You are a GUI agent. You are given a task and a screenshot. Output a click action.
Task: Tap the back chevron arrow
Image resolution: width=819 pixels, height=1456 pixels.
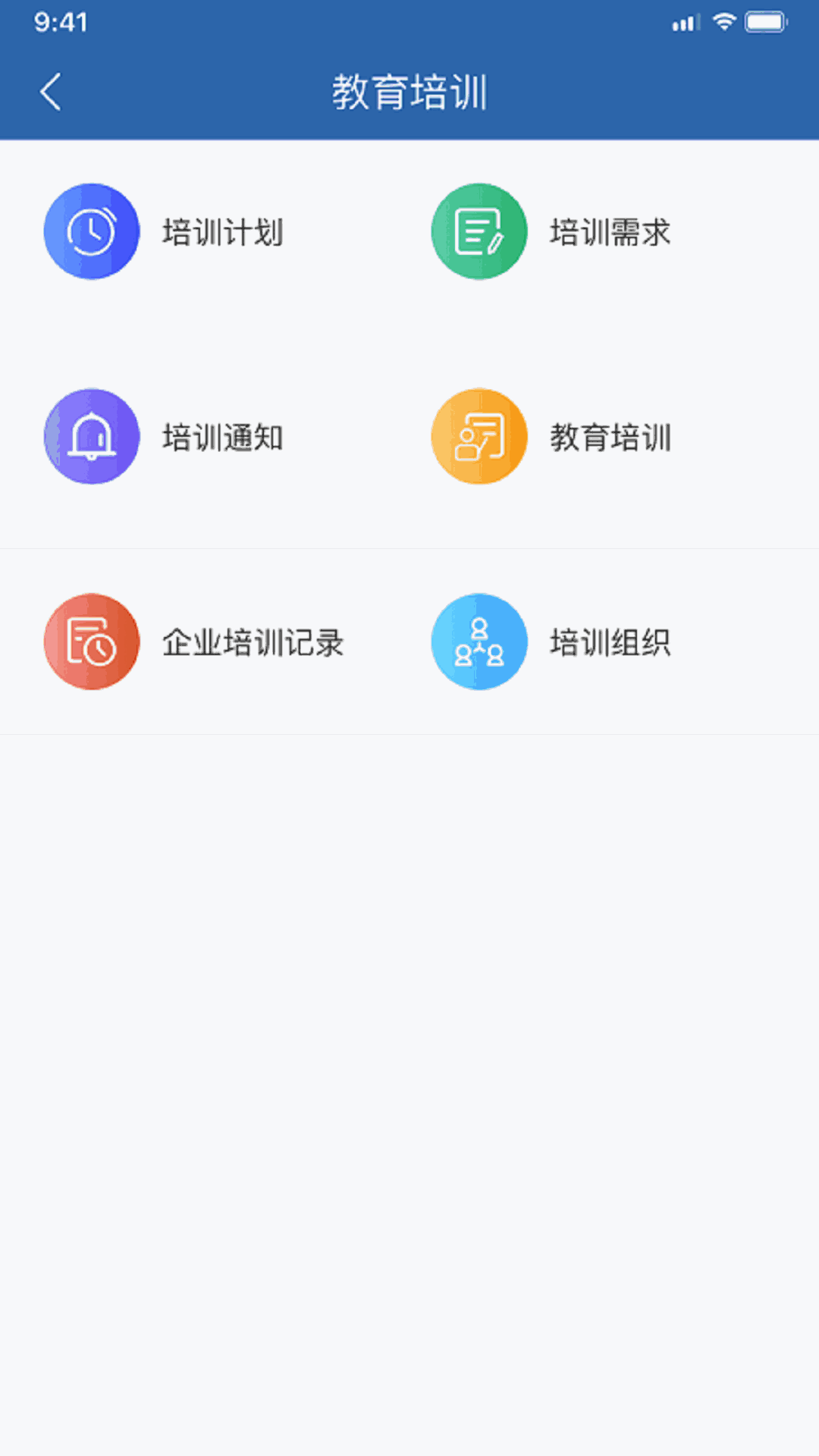[50, 91]
